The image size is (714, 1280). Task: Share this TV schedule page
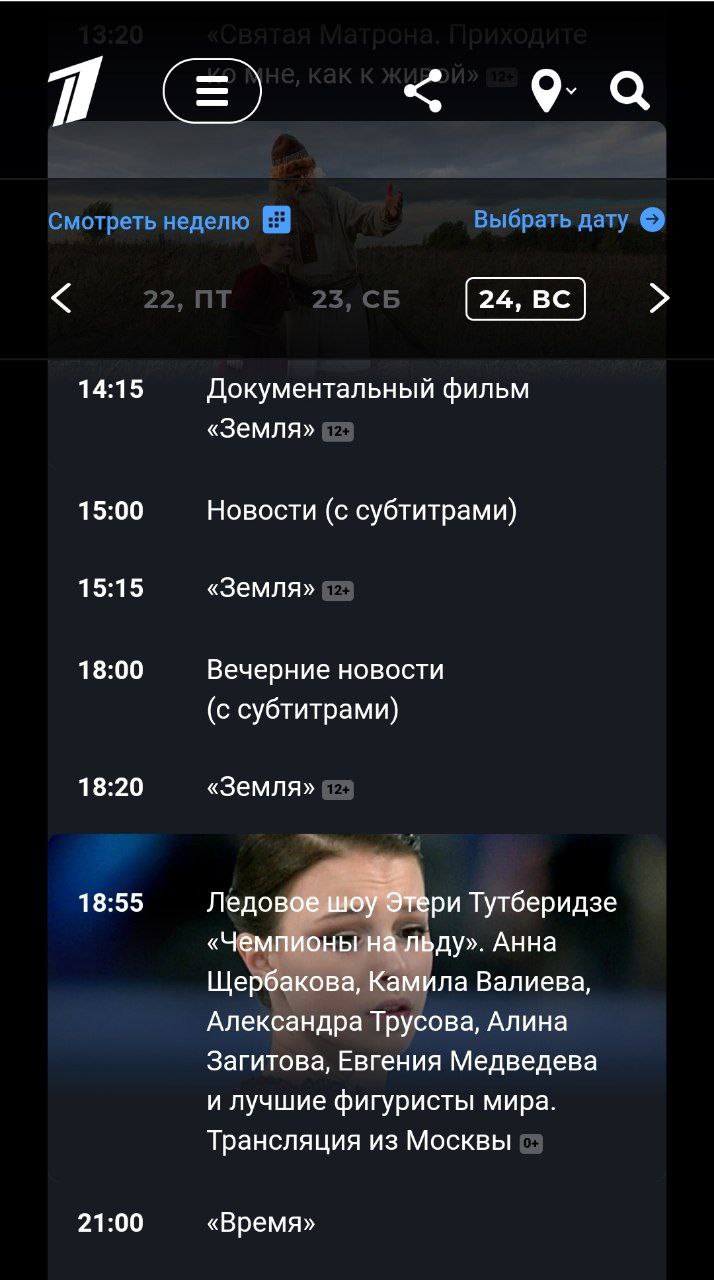423,92
